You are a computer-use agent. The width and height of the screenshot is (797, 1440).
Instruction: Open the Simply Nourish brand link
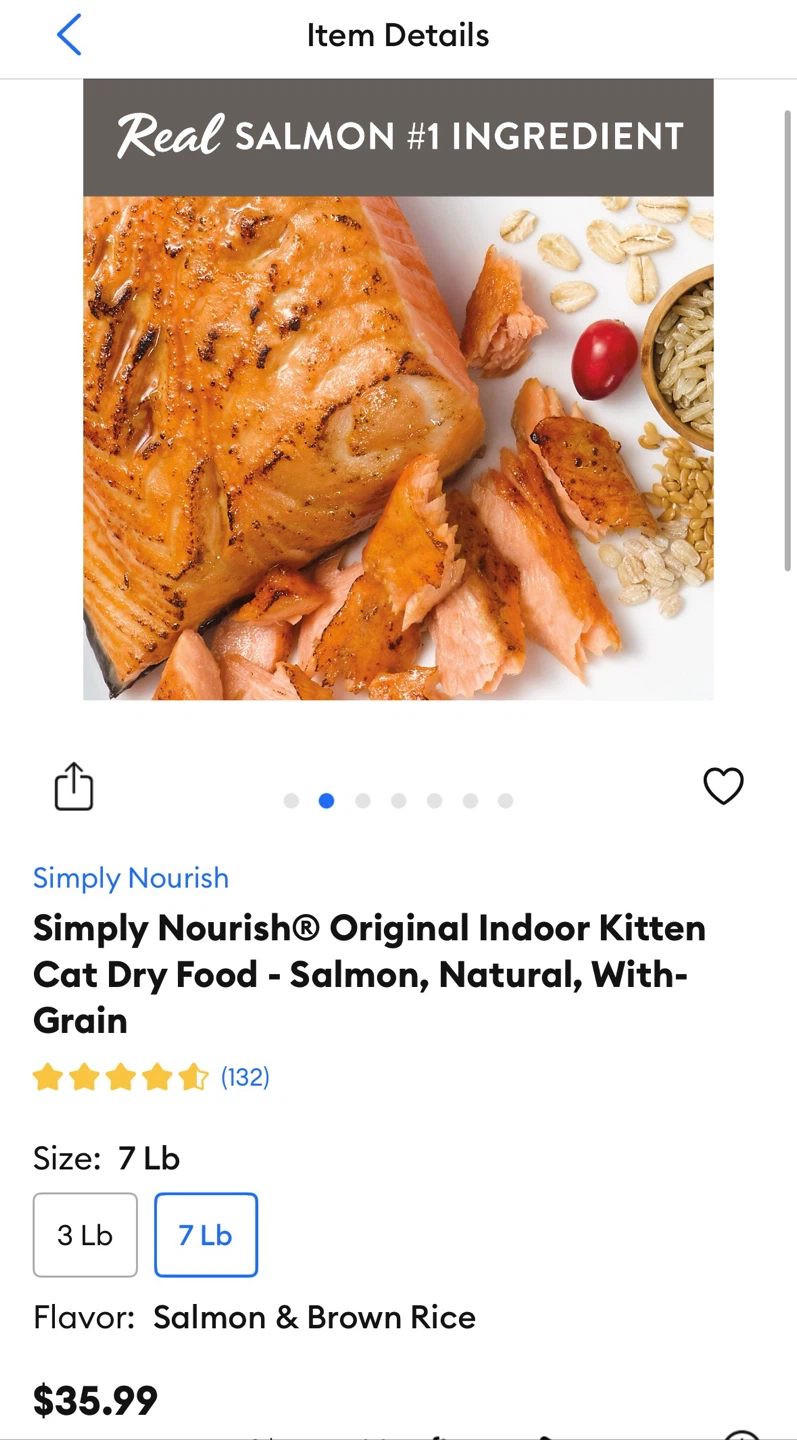coord(131,878)
